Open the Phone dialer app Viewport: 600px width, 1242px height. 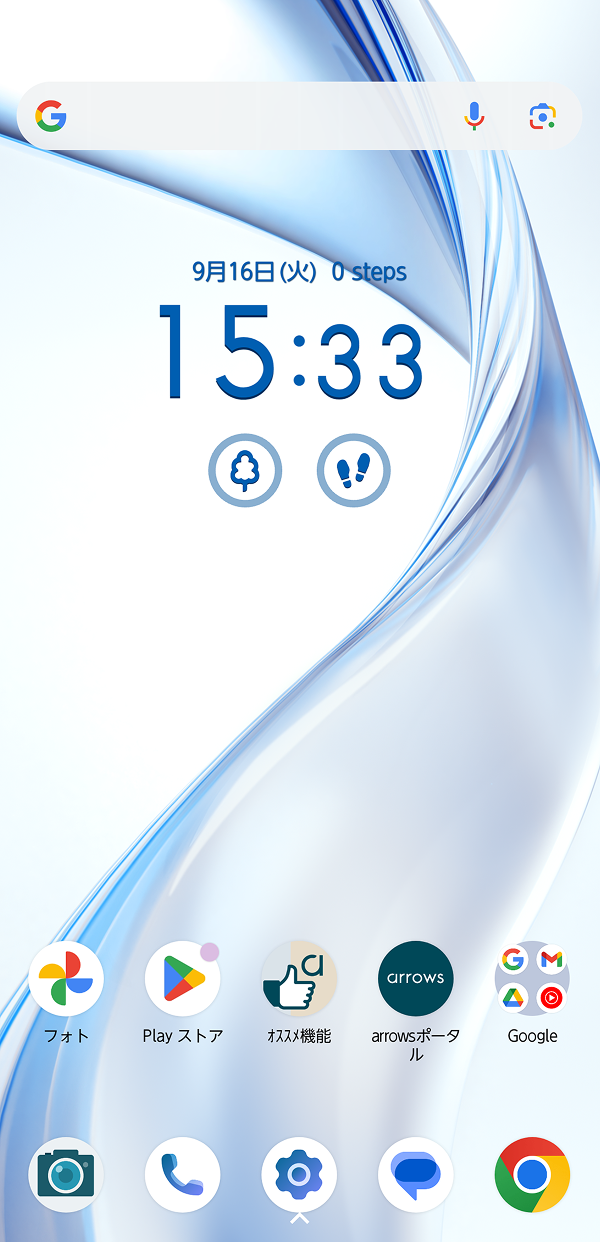click(182, 1174)
